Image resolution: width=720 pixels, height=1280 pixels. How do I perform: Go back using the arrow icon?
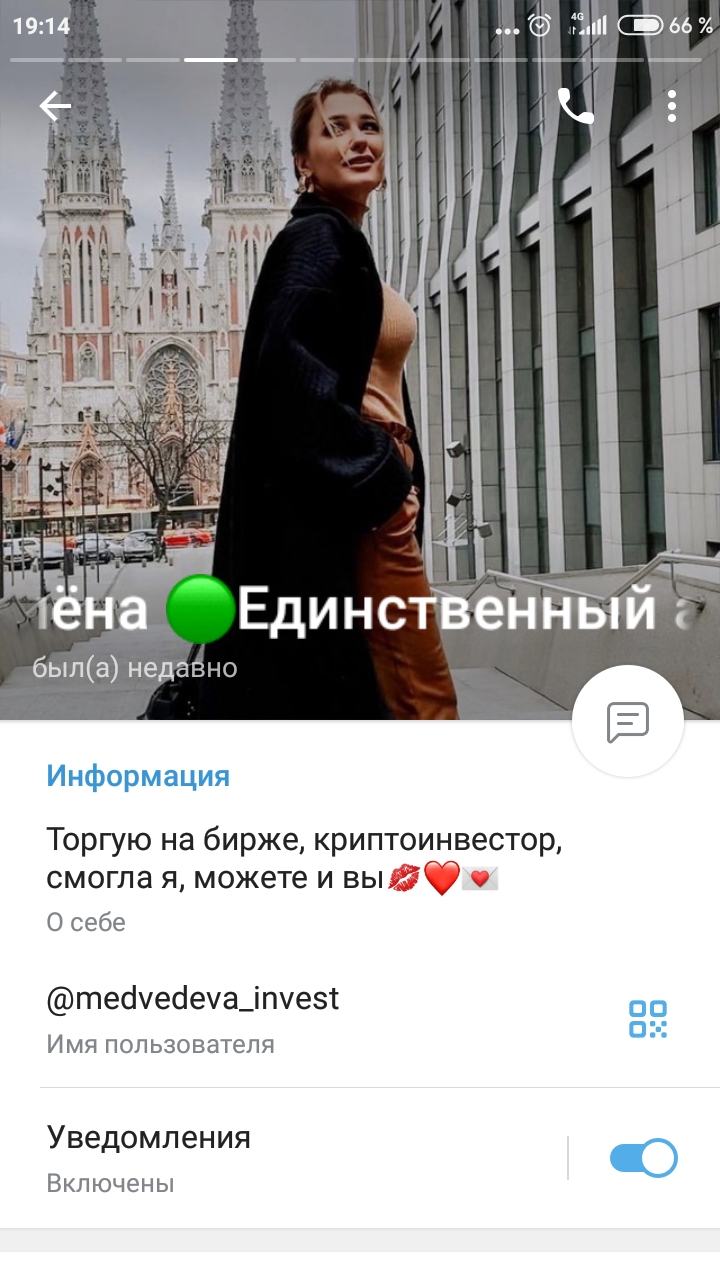point(55,106)
